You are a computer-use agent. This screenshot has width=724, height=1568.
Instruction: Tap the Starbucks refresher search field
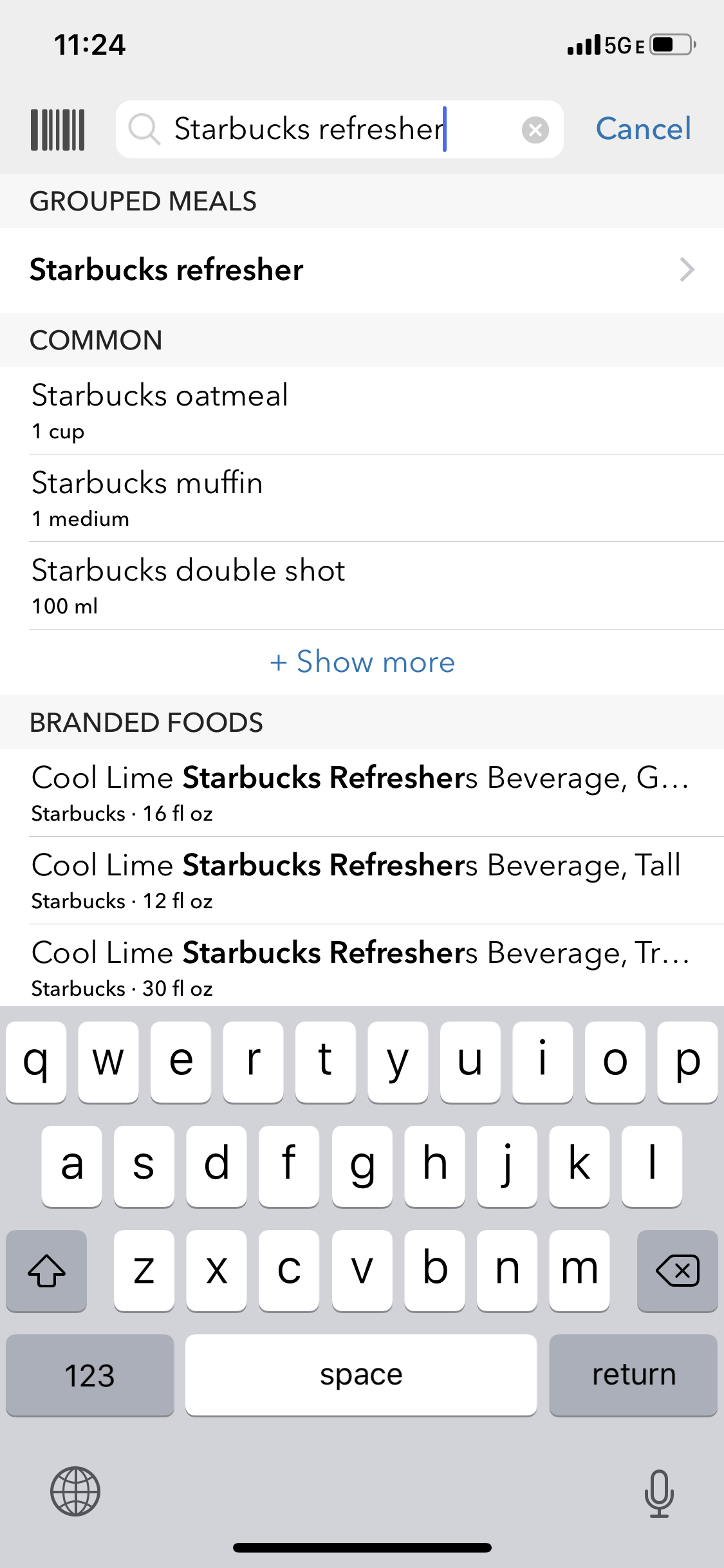click(x=340, y=129)
